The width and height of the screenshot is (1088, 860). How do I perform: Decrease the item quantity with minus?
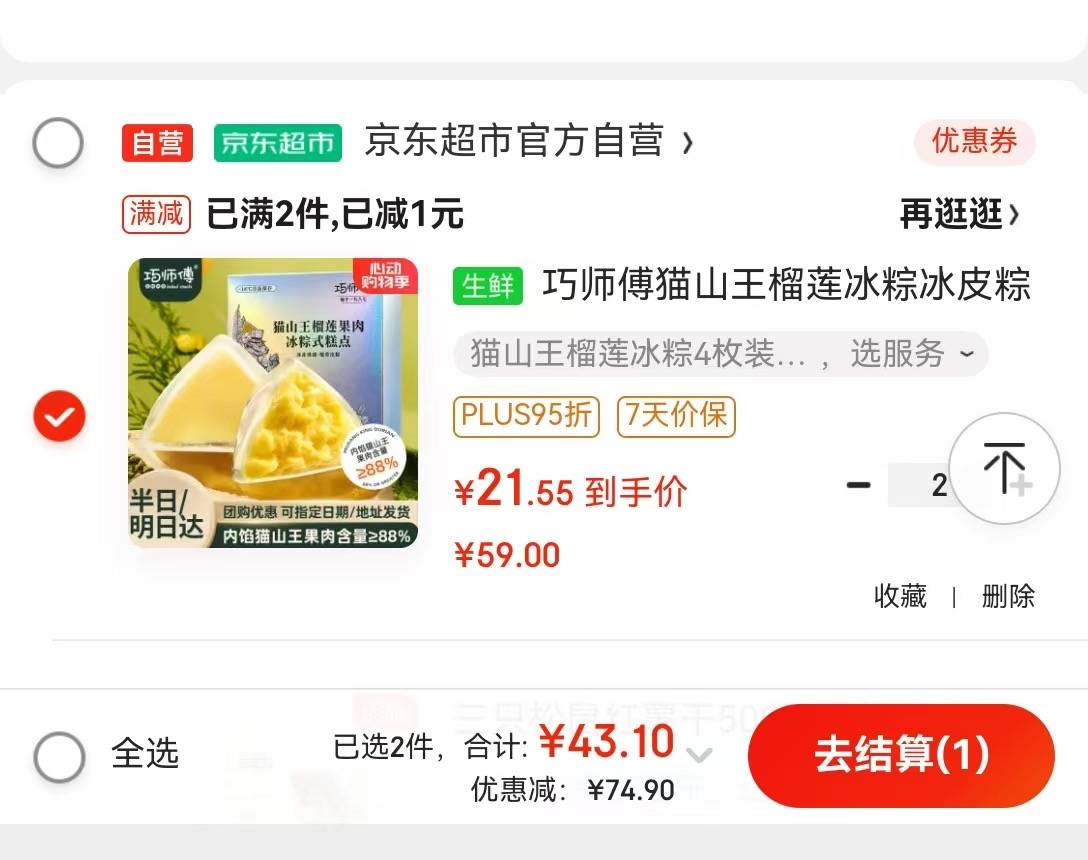pyautogui.click(x=858, y=486)
